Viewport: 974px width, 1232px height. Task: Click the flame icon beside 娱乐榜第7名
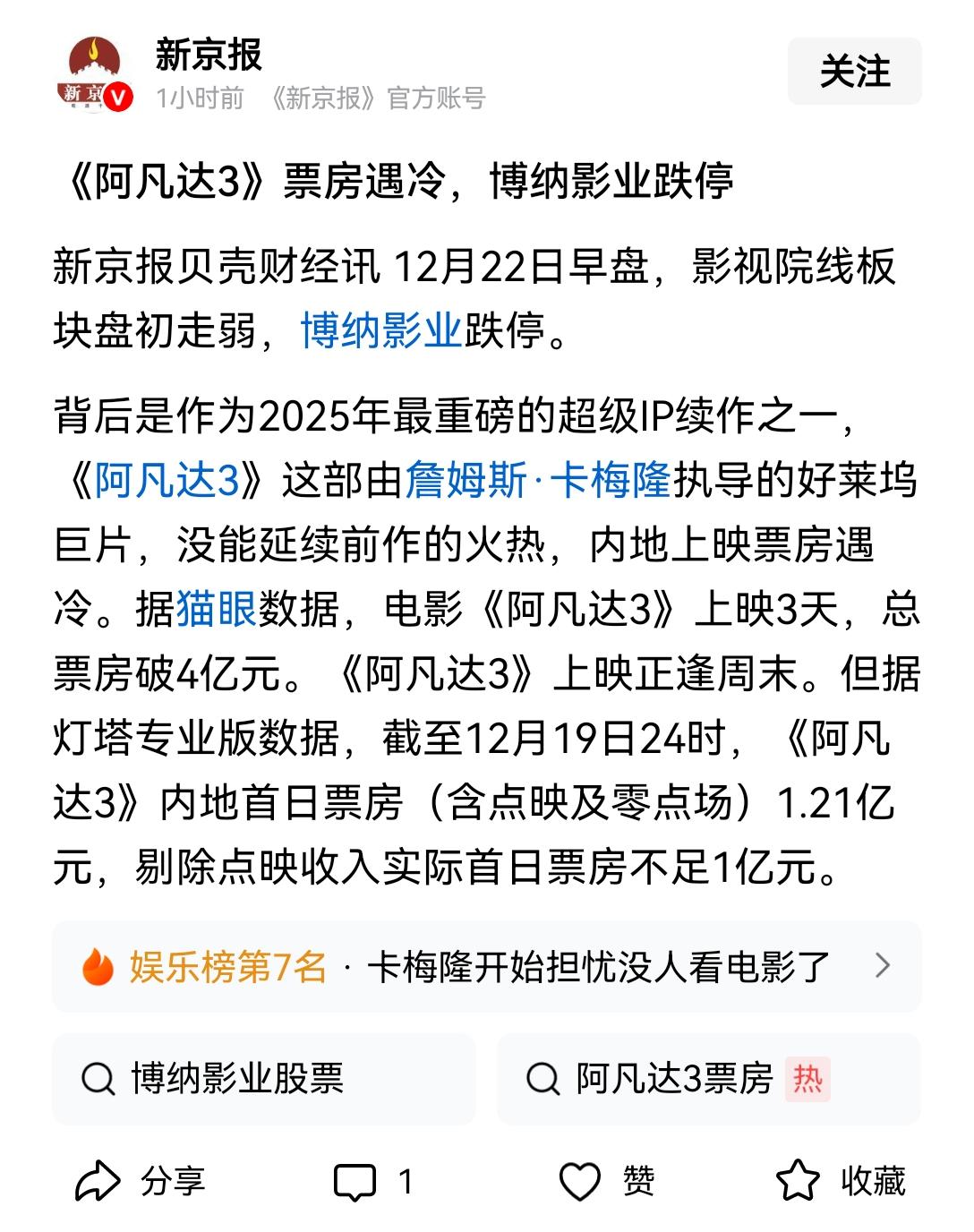click(x=98, y=967)
